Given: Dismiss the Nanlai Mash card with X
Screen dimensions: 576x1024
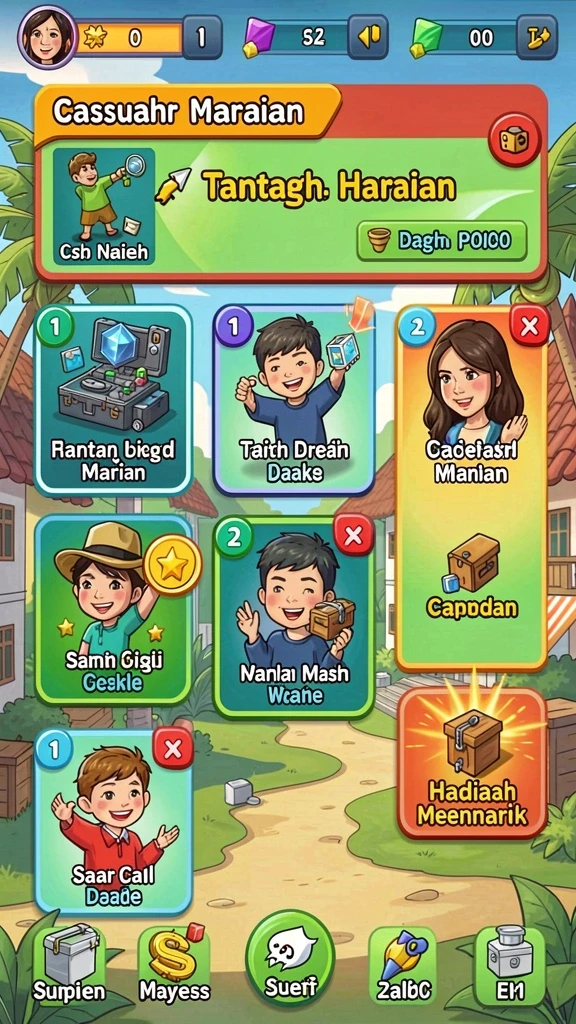Looking at the screenshot, I should (353, 536).
